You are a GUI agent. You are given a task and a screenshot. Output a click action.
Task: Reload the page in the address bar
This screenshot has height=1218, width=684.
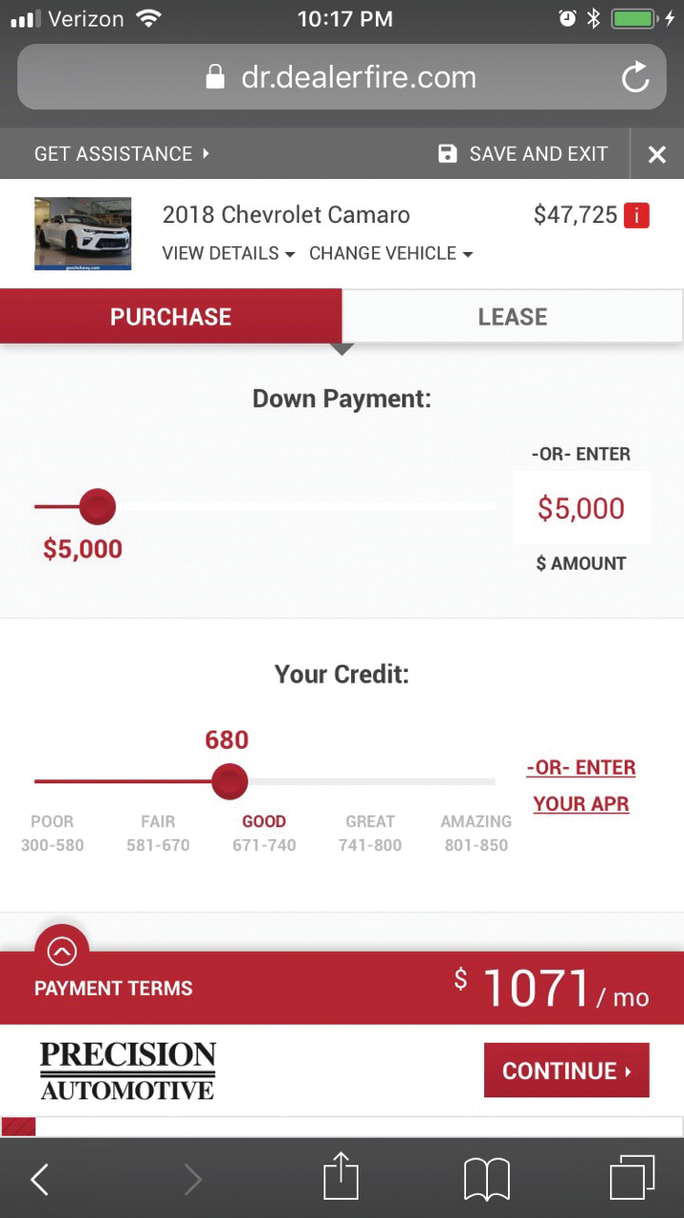point(635,78)
